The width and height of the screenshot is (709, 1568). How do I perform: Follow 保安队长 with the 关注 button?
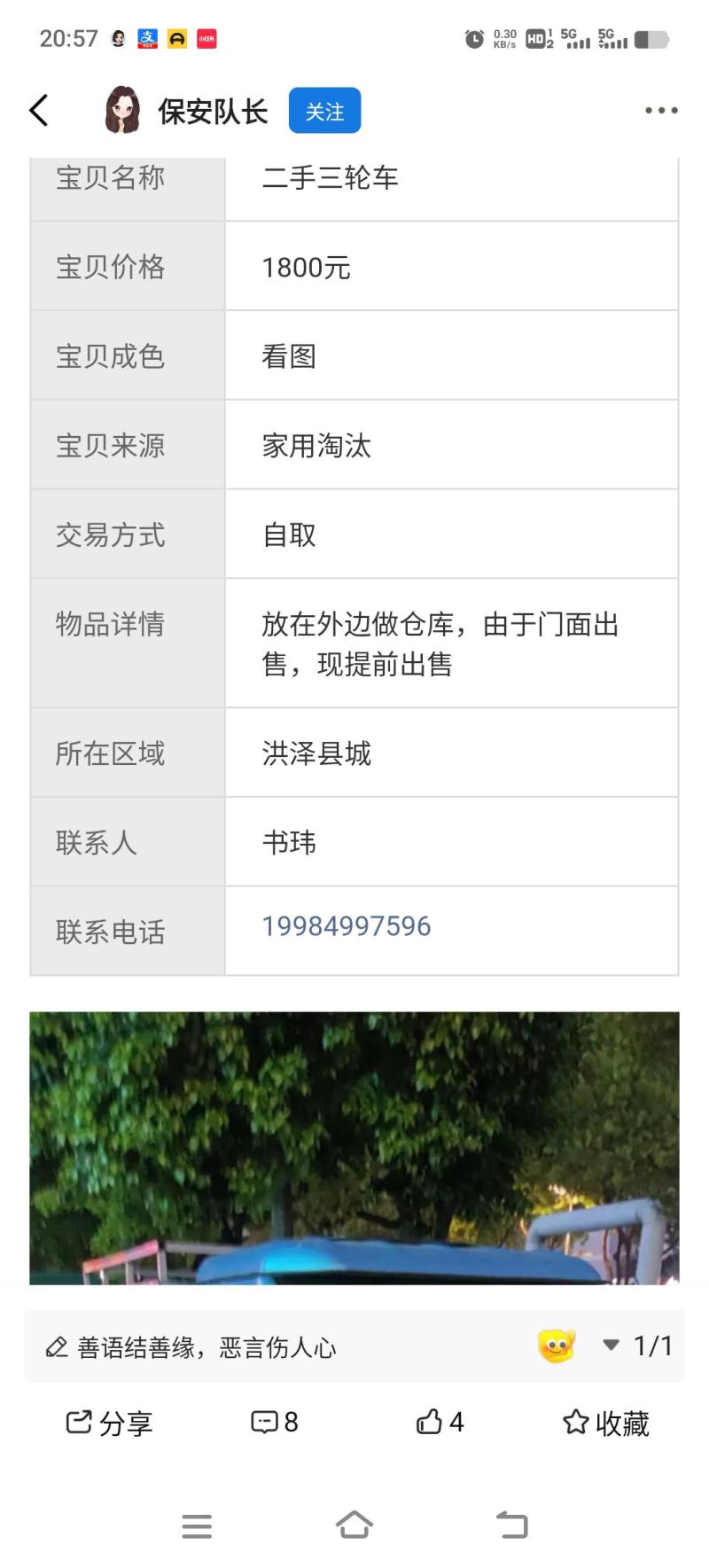pos(324,111)
